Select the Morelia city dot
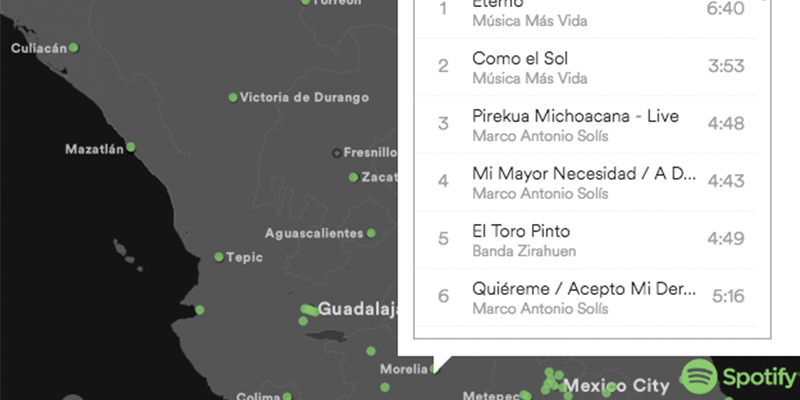This screenshot has height=400, width=800. (433, 370)
